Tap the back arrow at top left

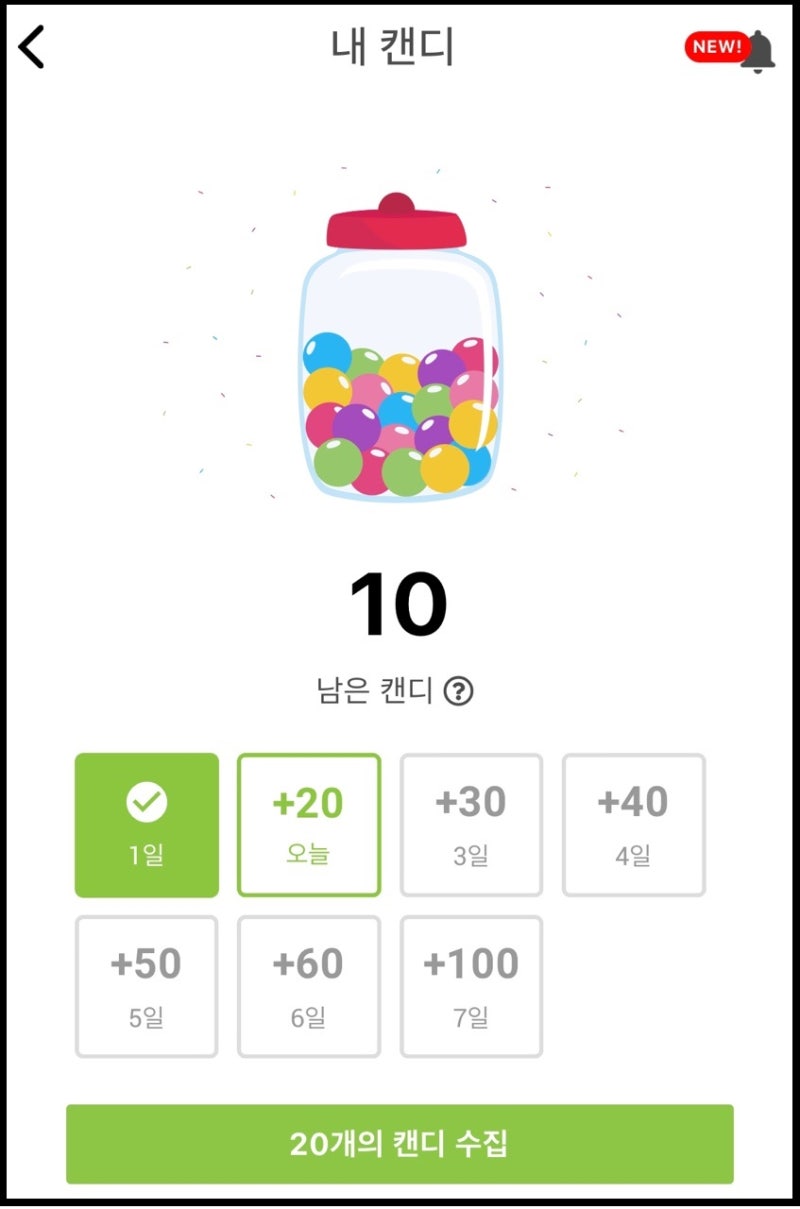[32, 46]
